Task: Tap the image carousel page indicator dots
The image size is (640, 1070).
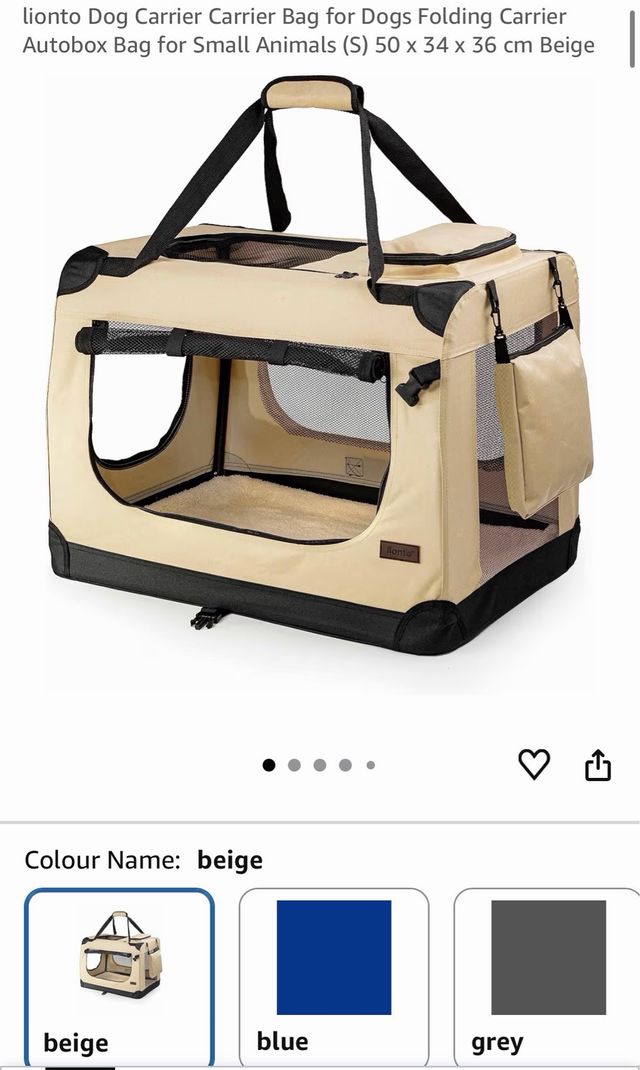Action: click(319, 765)
